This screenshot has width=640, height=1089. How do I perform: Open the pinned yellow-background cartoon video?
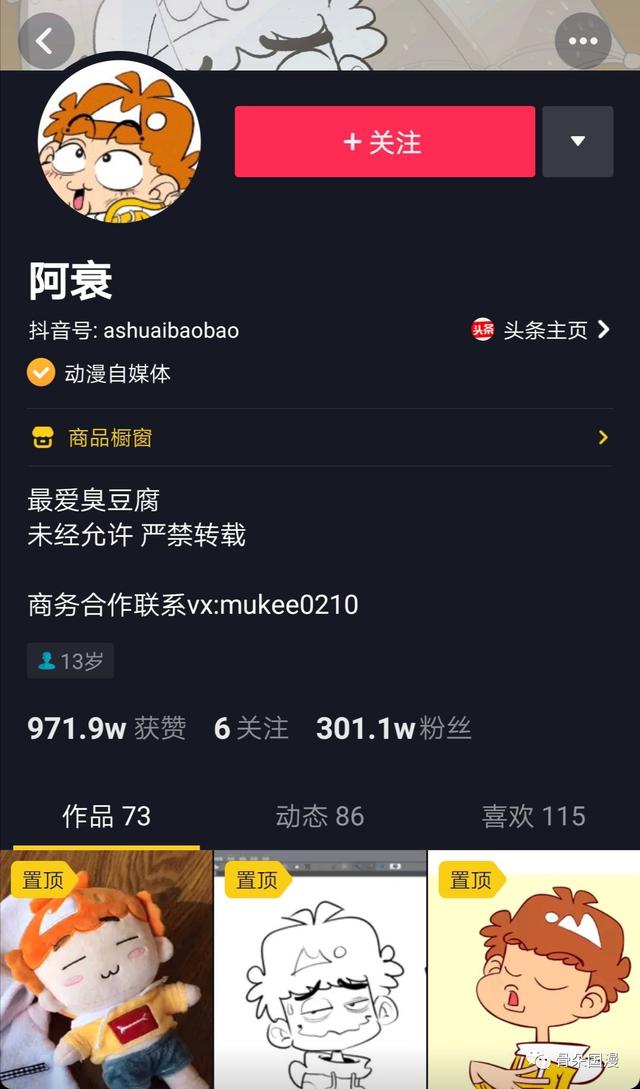click(x=534, y=970)
